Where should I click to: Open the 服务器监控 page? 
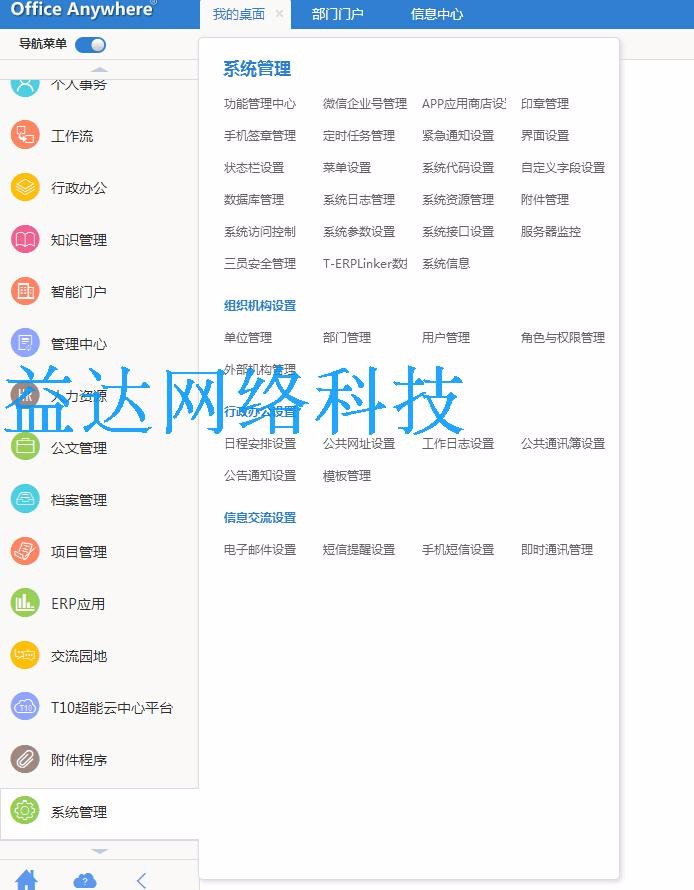click(550, 232)
